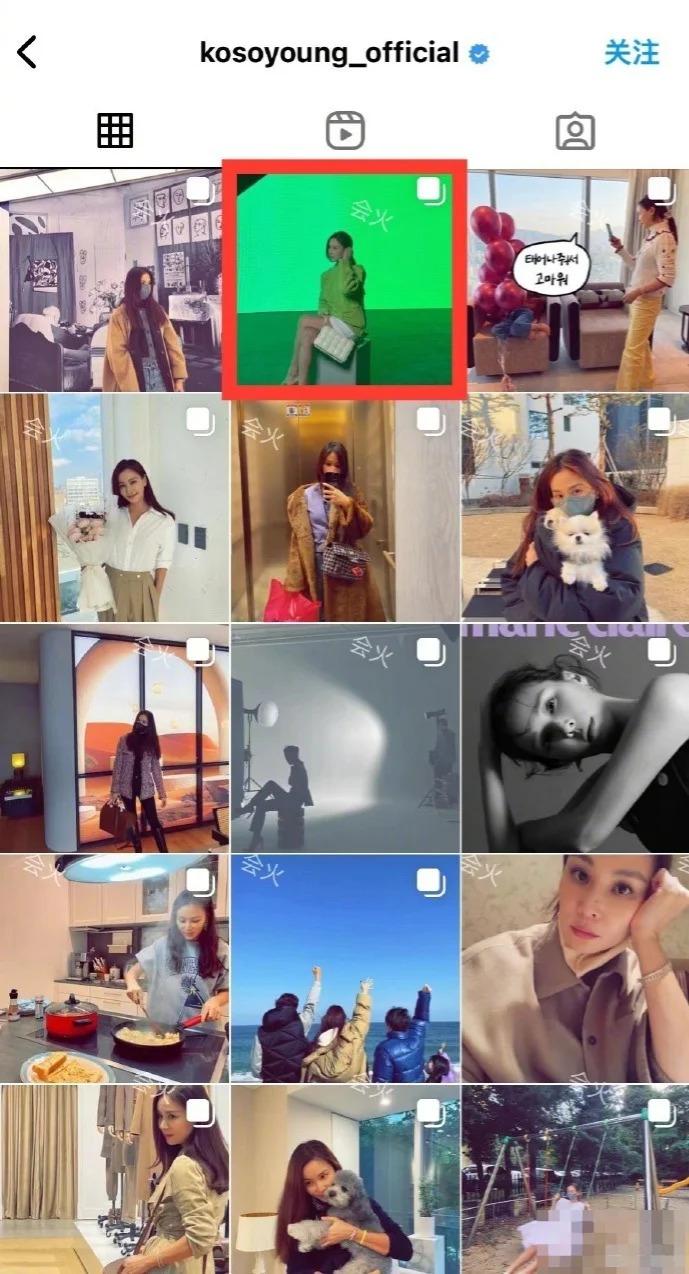This screenshot has width=689, height=1274.
Task: Switch to the posts grid tab
Action: click(x=115, y=131)
